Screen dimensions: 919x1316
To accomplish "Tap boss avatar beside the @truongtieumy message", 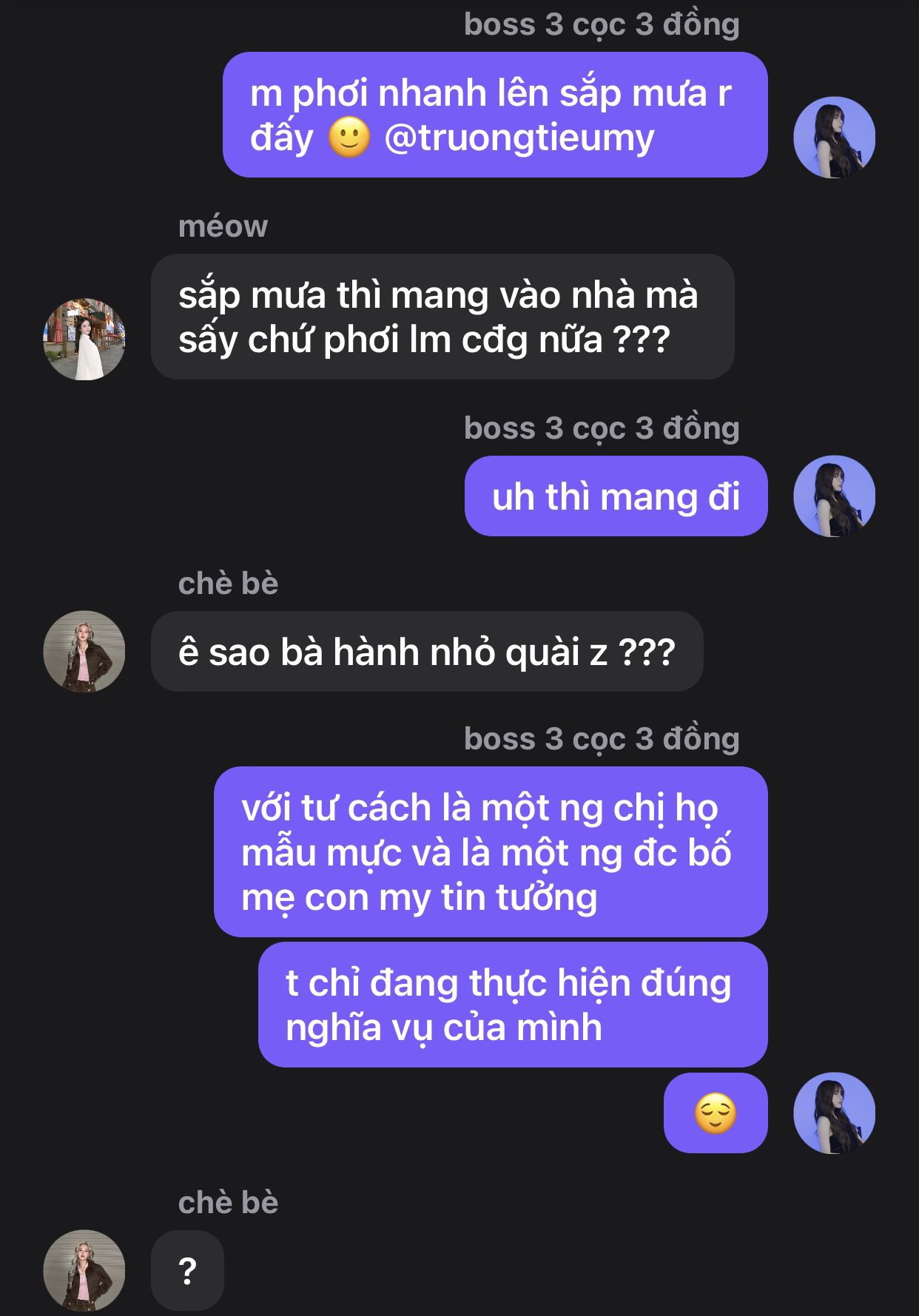I will click(x=834, y=138).
